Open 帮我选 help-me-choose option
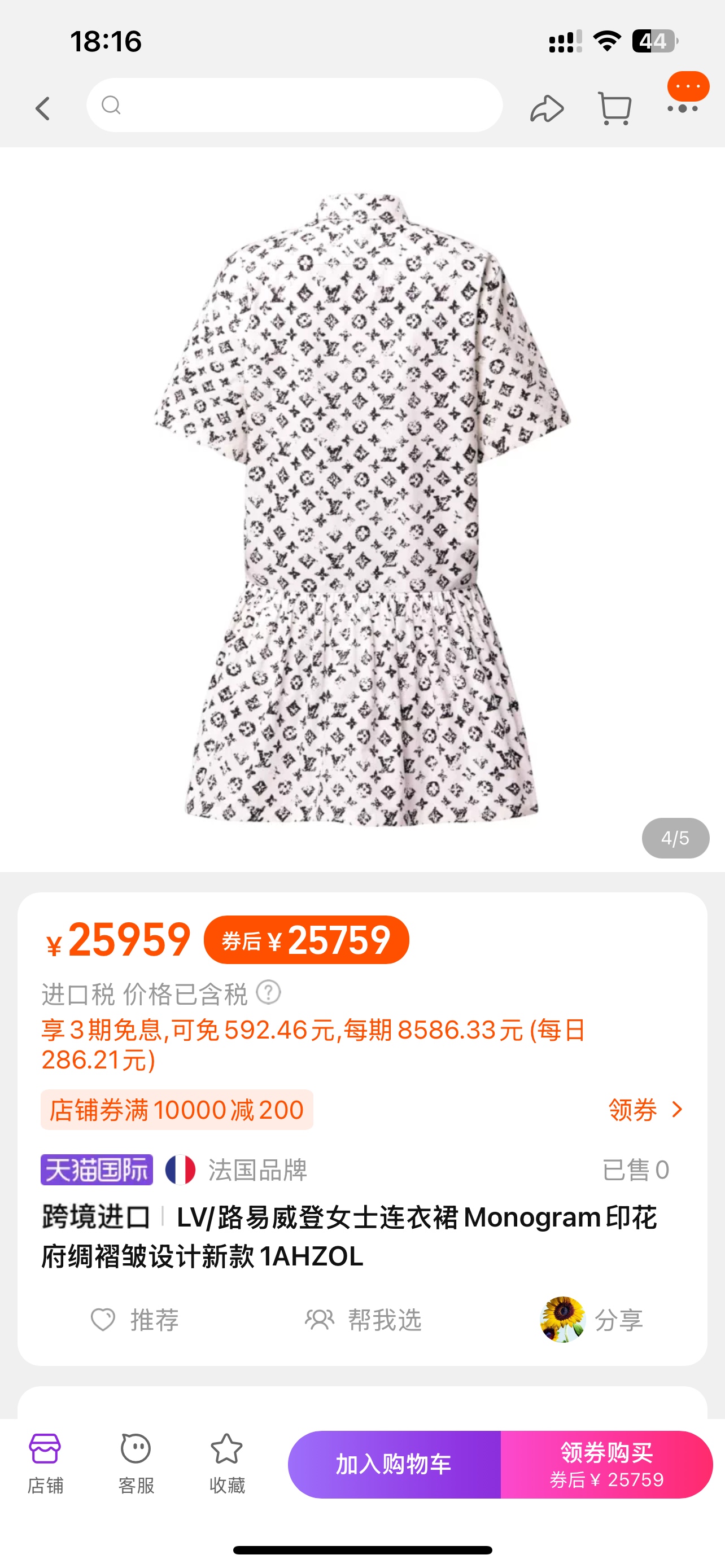 pyautogui.click(x=363, y=1320)
